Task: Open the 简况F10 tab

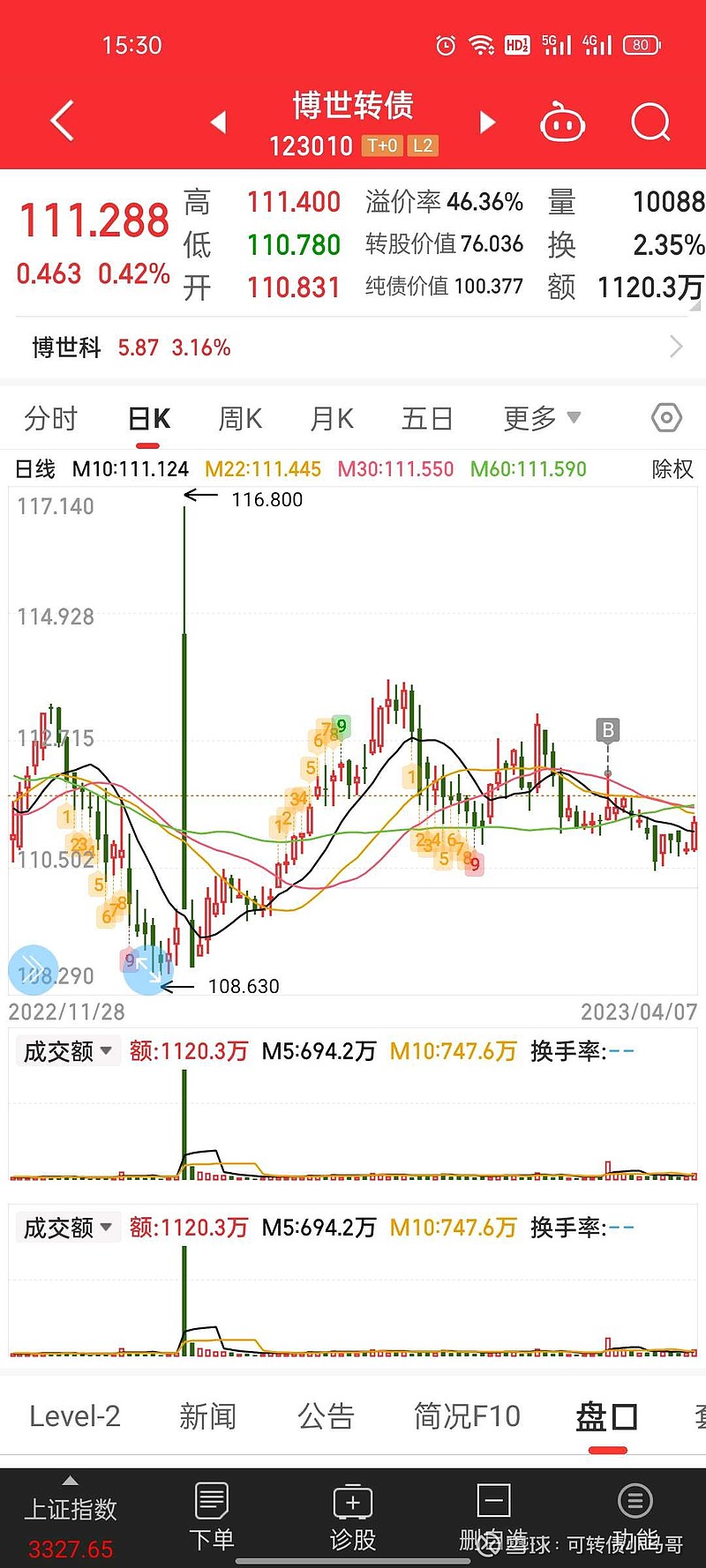Action: (x=467, y=1416)
